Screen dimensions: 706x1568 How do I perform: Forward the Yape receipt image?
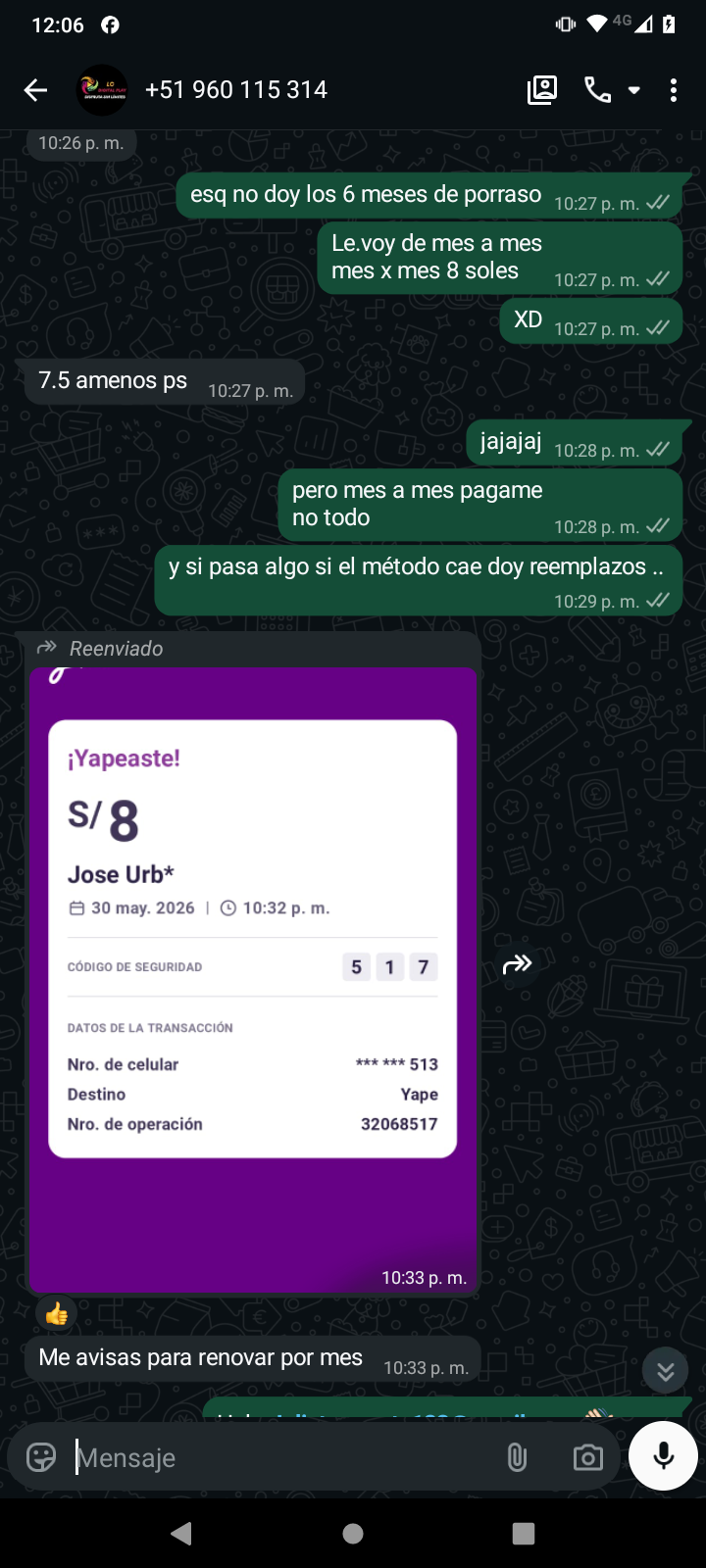[517, 964]
